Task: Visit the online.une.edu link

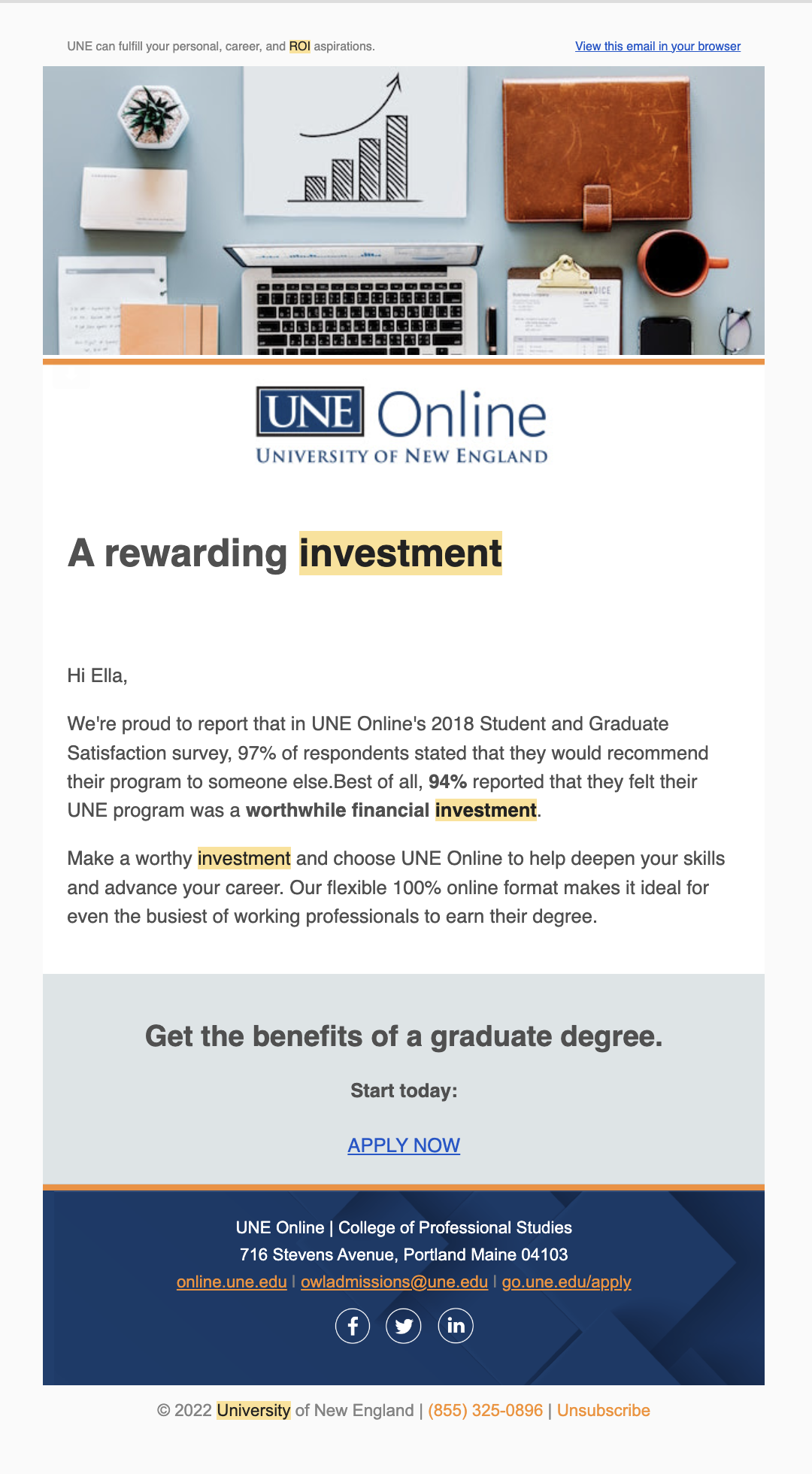Action: [232, 1282]
